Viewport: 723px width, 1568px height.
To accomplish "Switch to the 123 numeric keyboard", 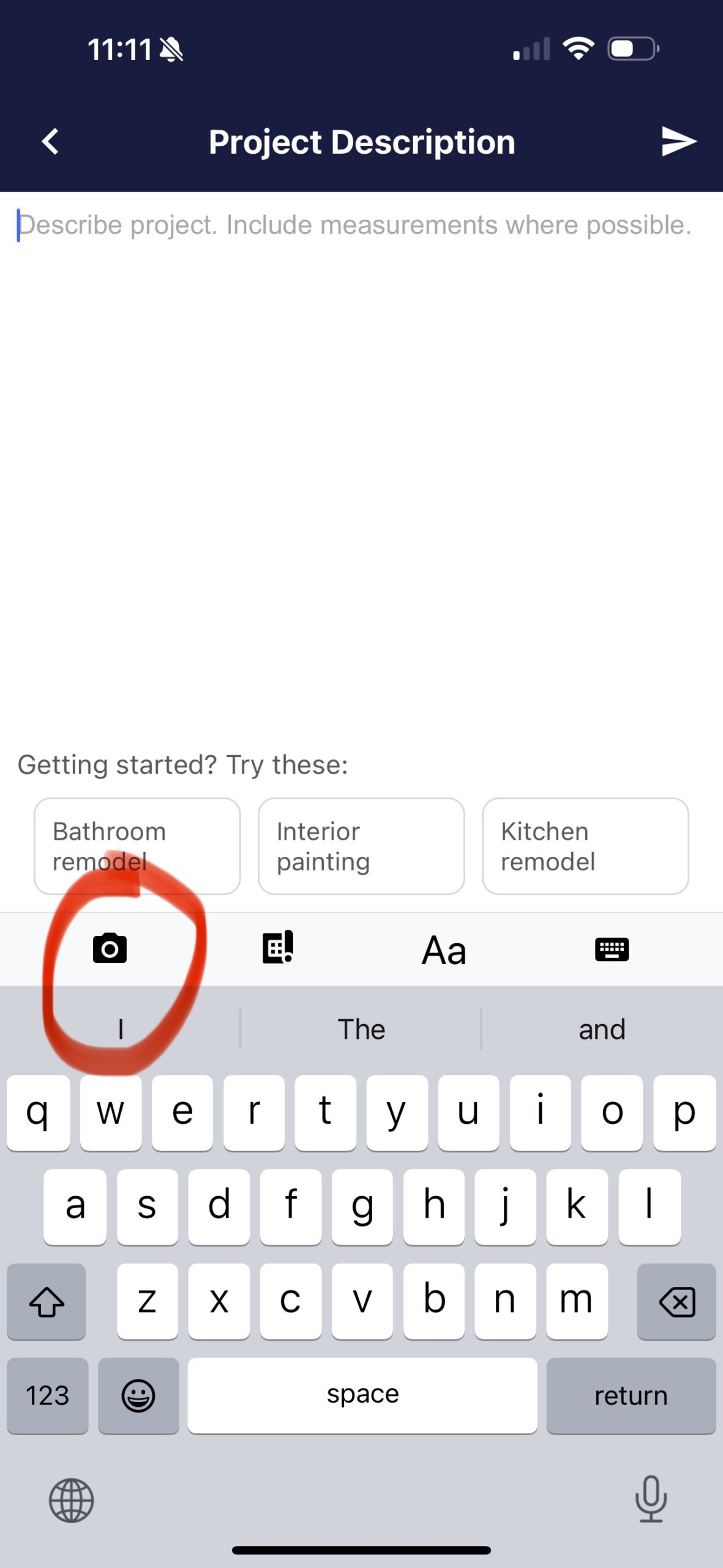I will tap(47, 1395).
